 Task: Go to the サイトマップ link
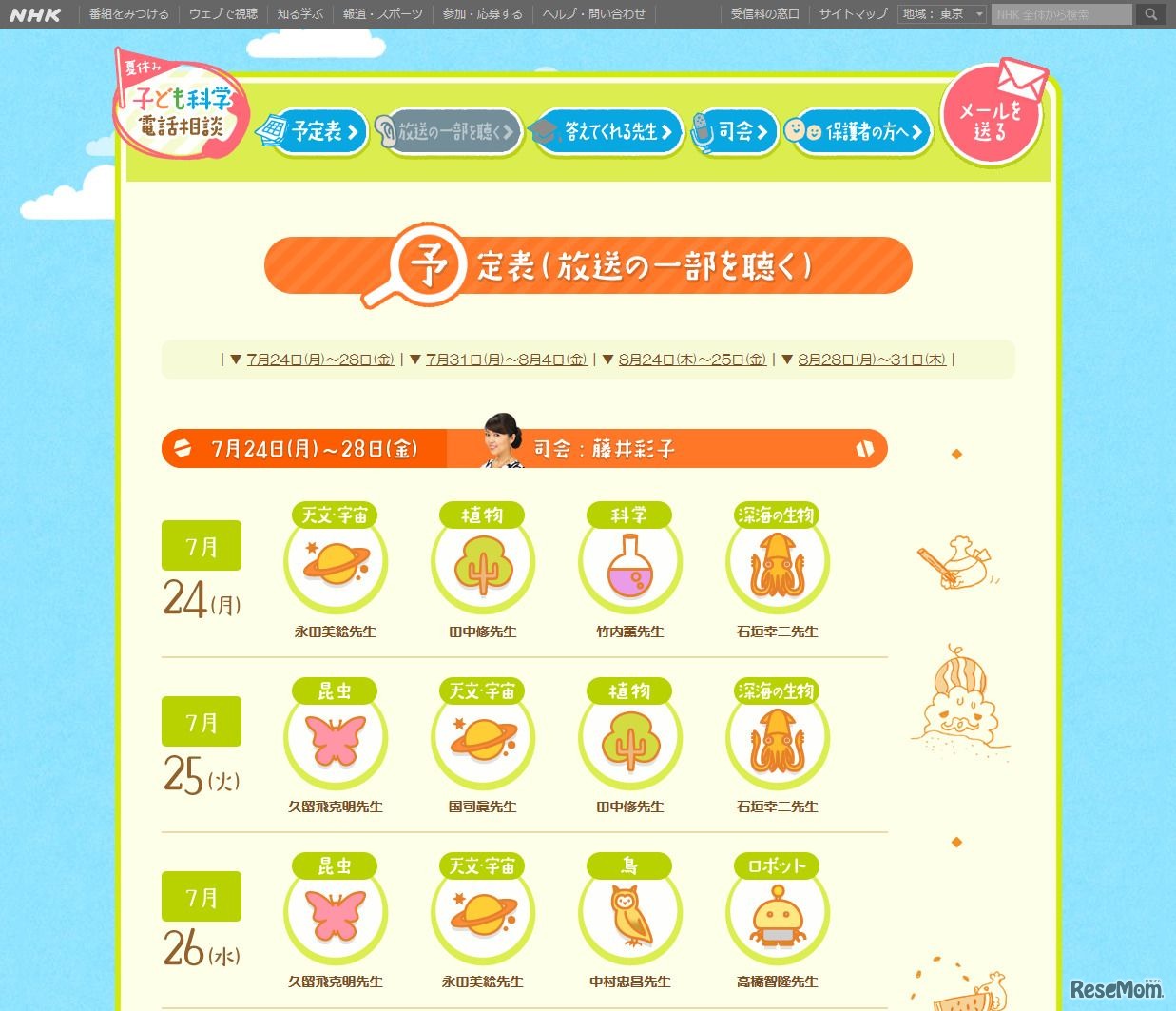pyautogui.click(x=853, y=14)
